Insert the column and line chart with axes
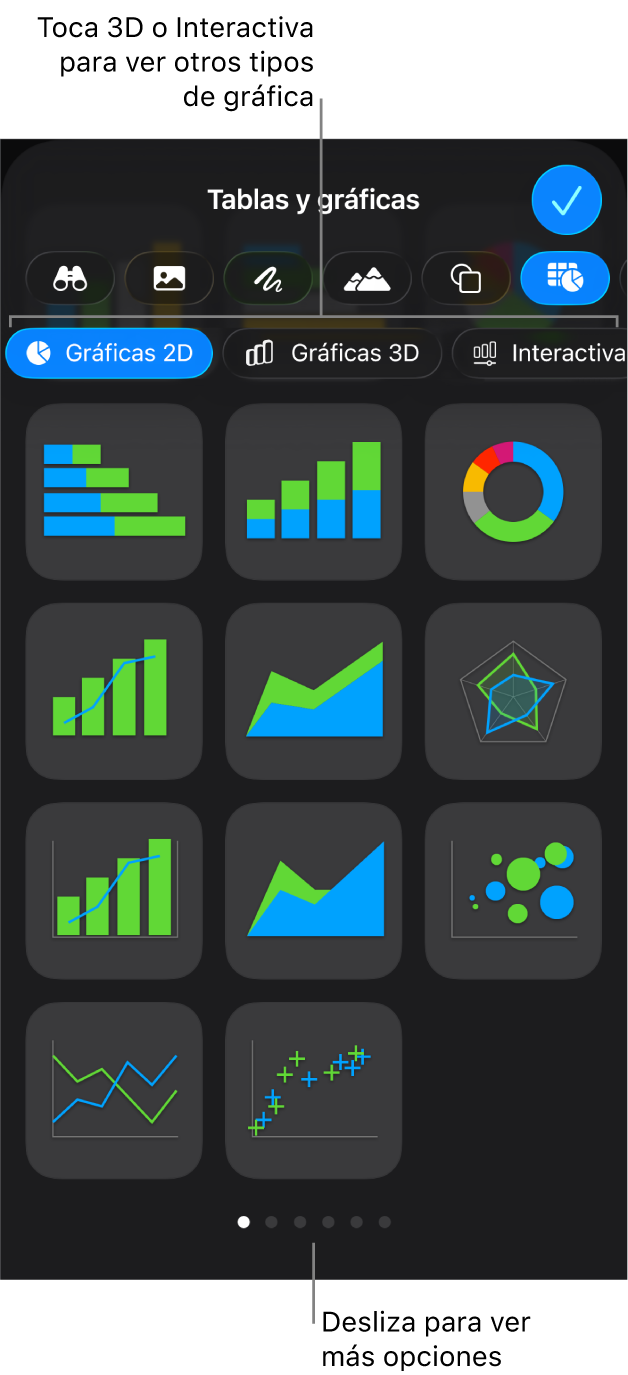628x1375 pixels. point(114,891)
